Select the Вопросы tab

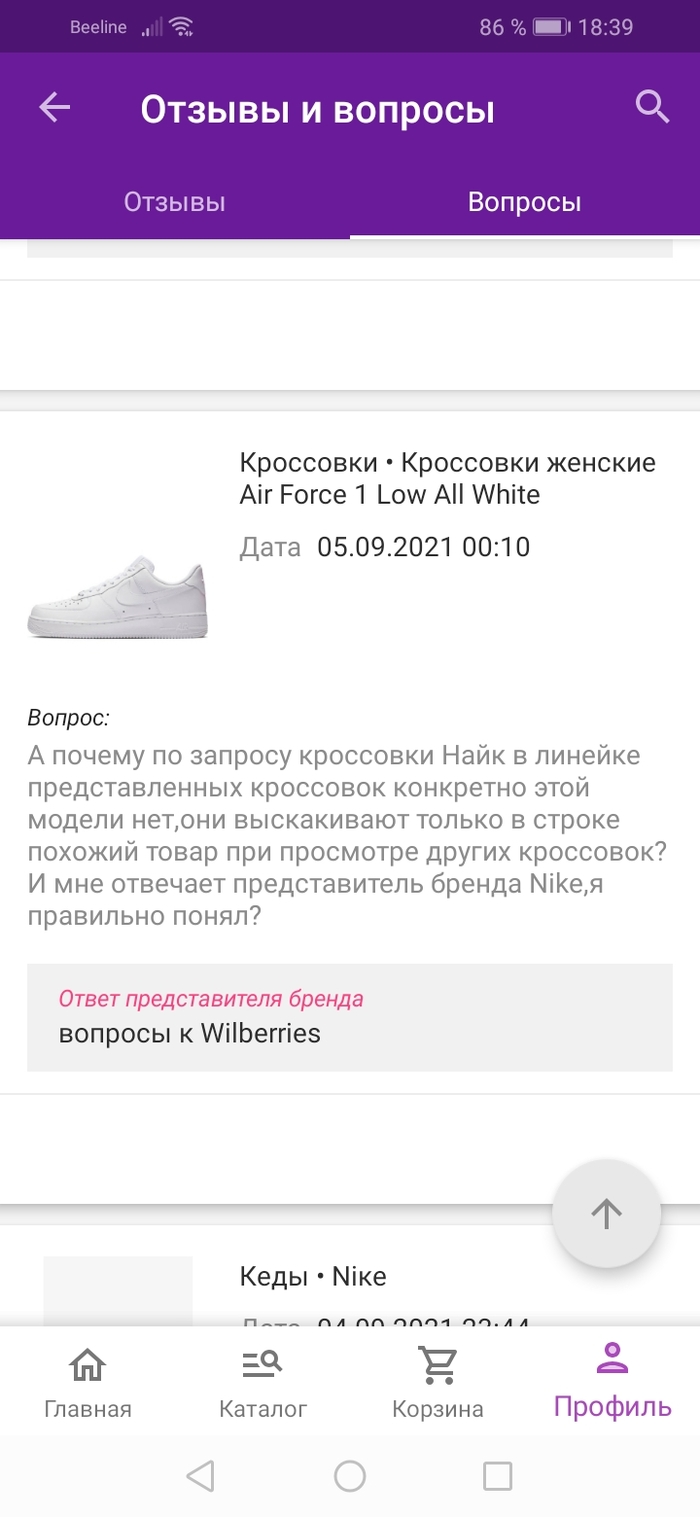click(x=524, y=202)
